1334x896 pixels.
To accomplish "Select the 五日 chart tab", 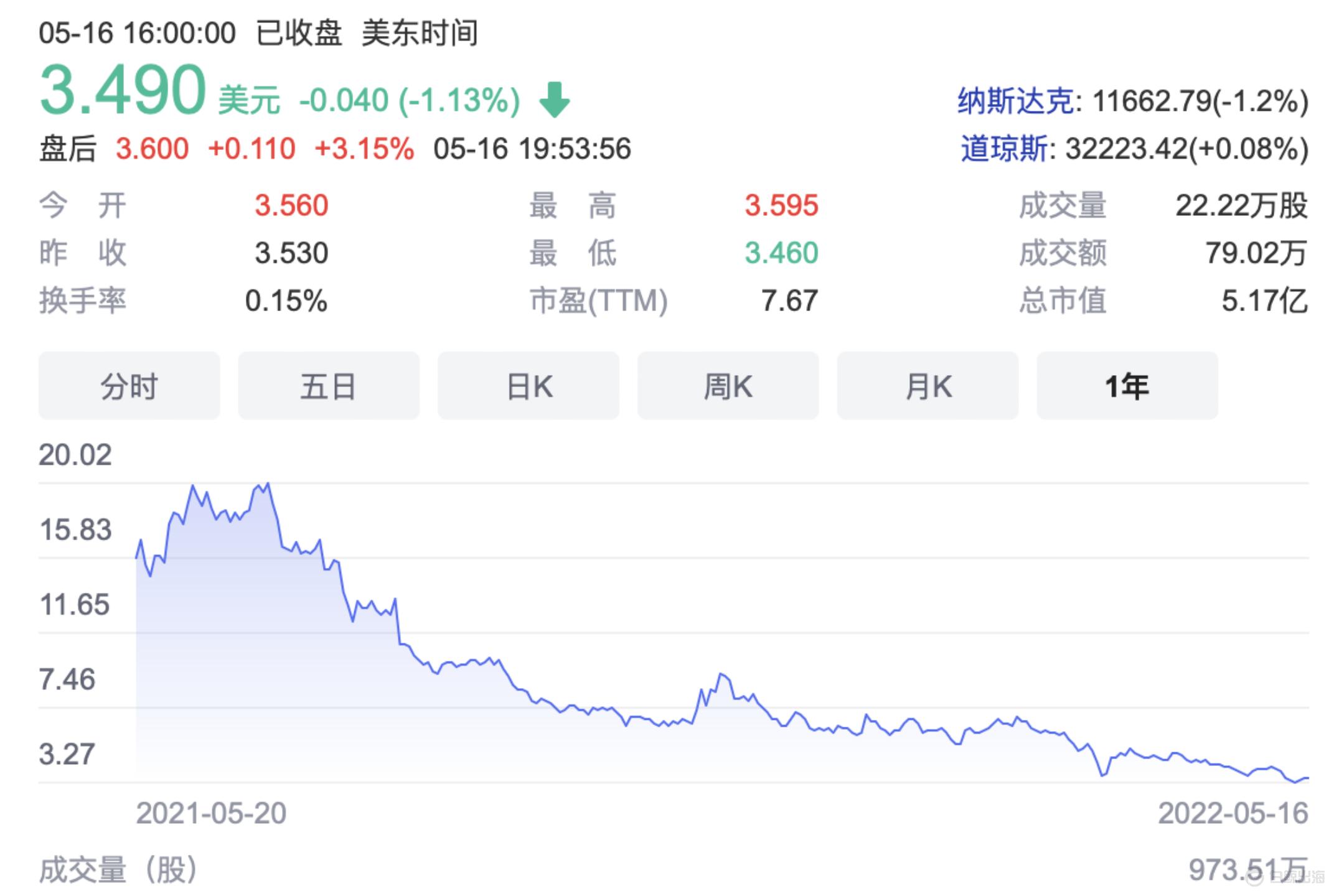I will coord(329,386).
